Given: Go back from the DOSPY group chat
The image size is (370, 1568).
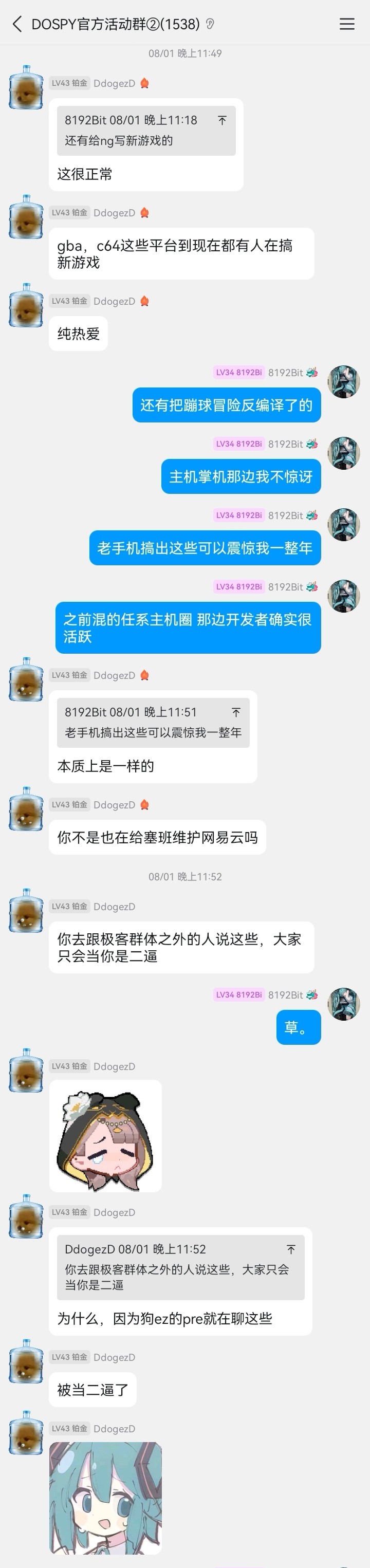Looking at the screenshot, I should click(17, 24).
